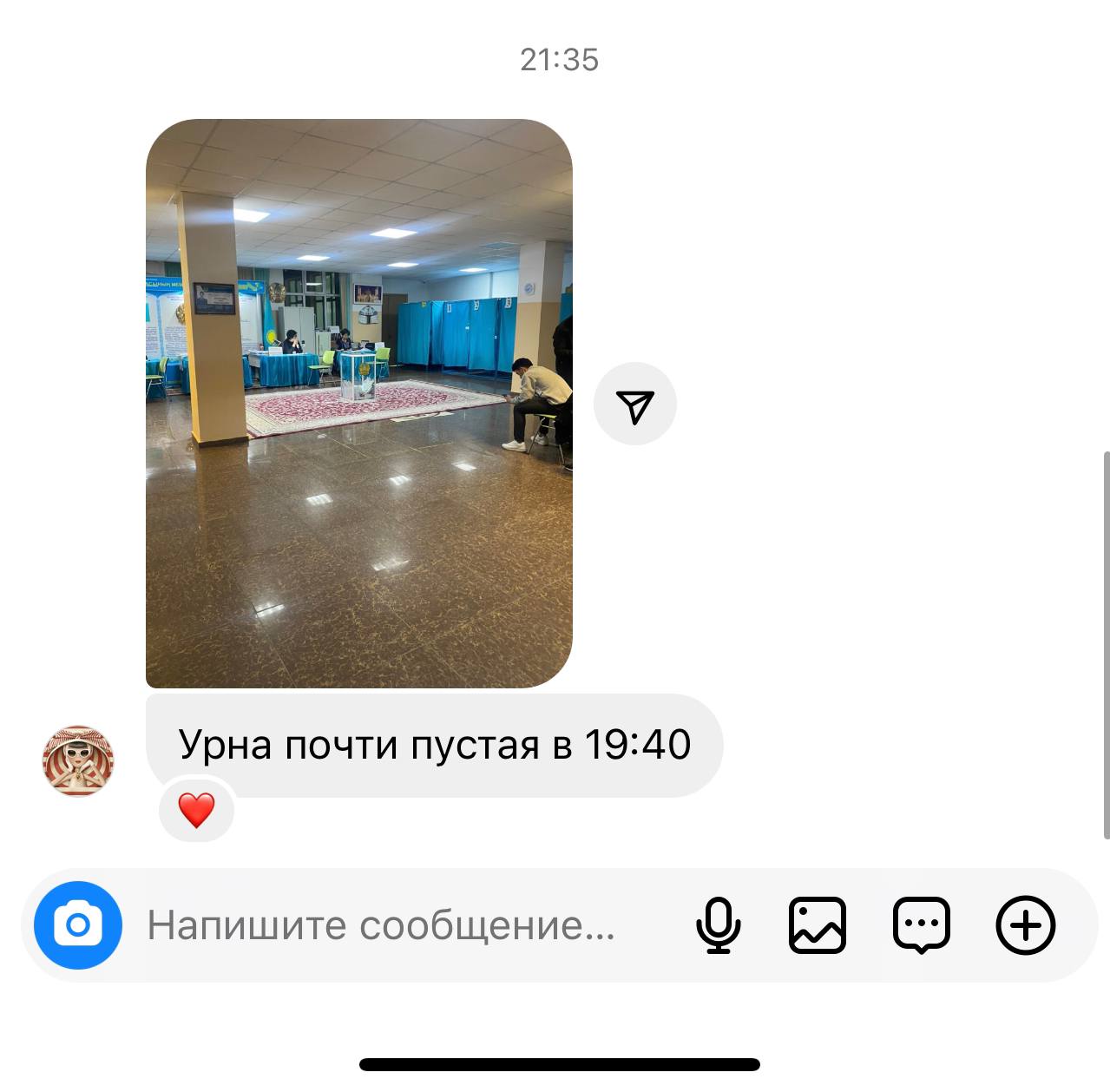Open the quick replies speech-bubble icon
Screen dimensions: 1110x1092
[x=921, y=925]
